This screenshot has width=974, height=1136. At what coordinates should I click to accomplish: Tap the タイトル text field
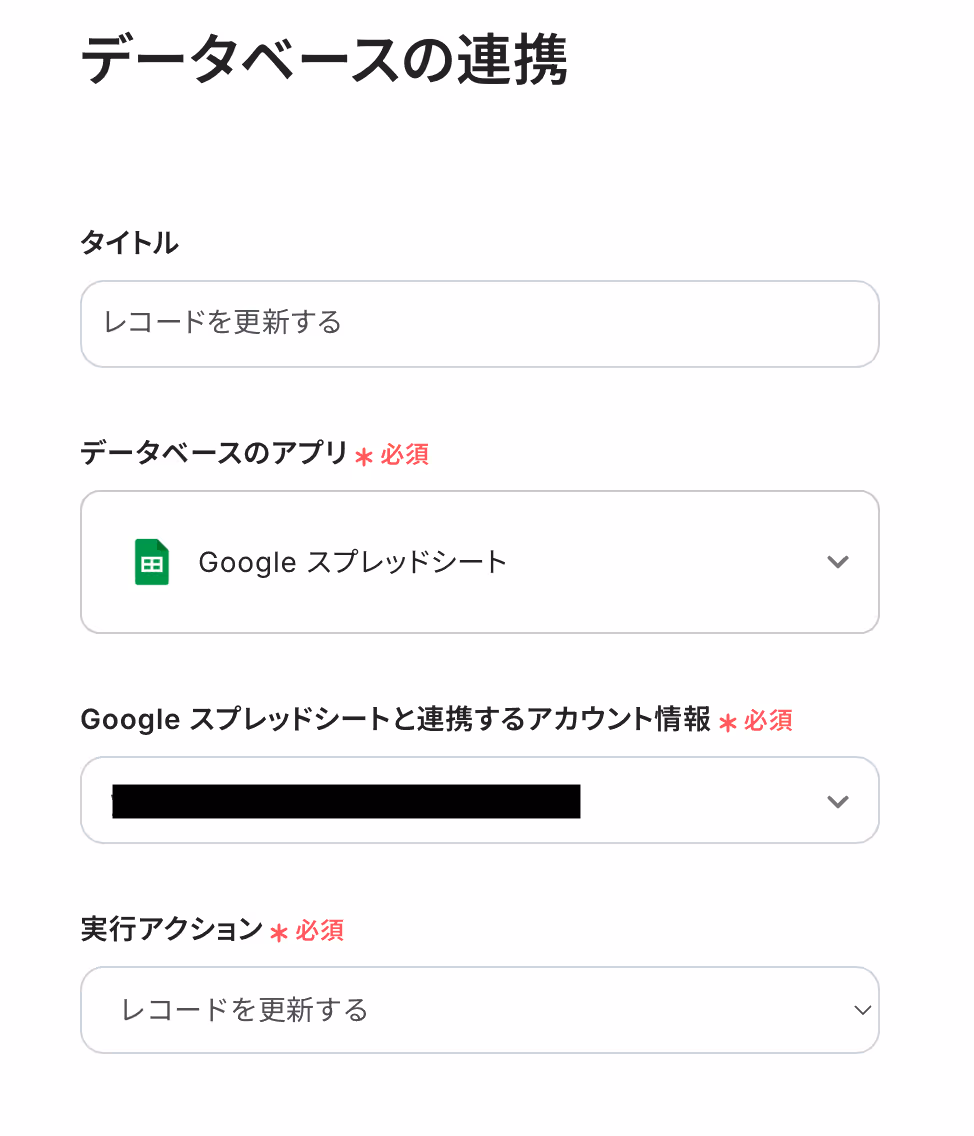tap(479, 323)
